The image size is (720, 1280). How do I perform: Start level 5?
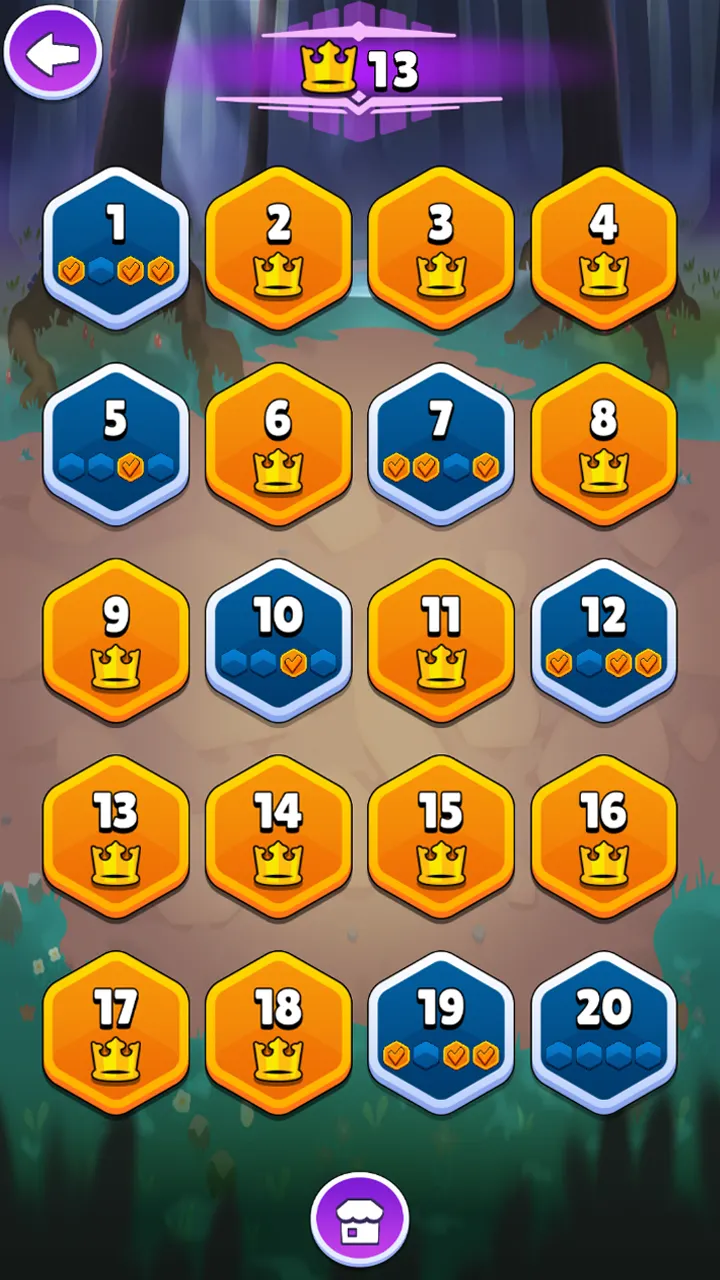(116, 444)
